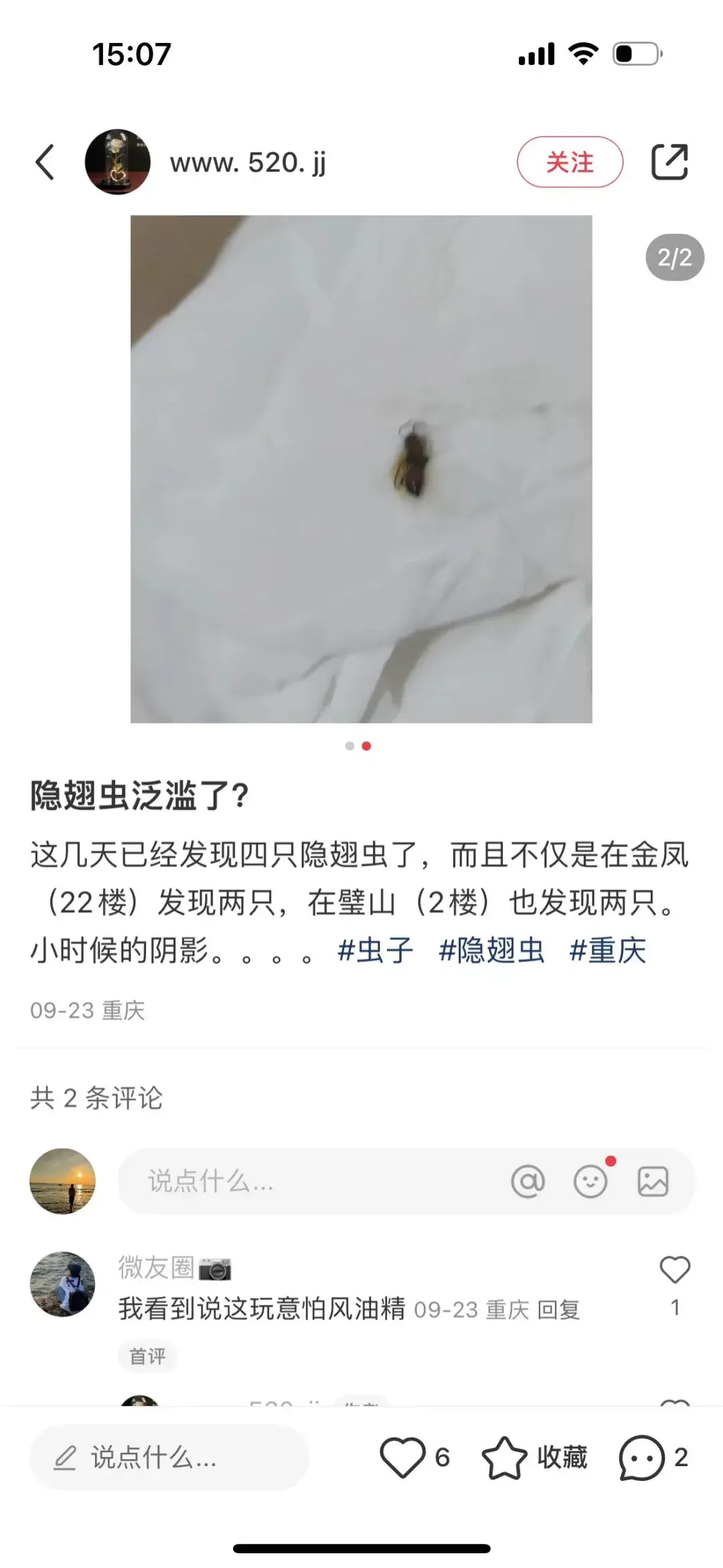Open the bug photo in full view
723x1568 pixels.
(361, 469)
